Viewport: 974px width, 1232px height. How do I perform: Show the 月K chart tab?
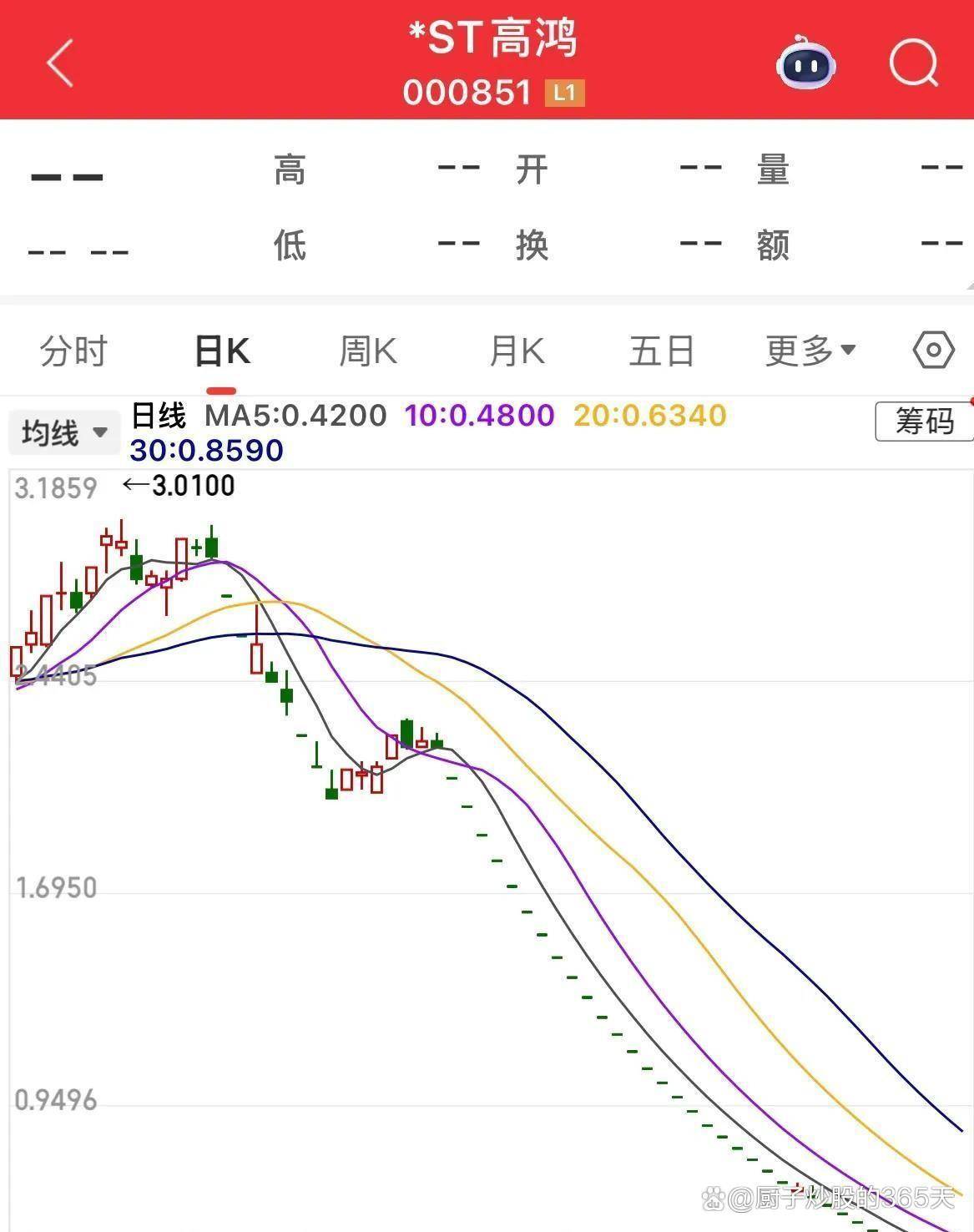pyautogui.click(x=517, y=351)
